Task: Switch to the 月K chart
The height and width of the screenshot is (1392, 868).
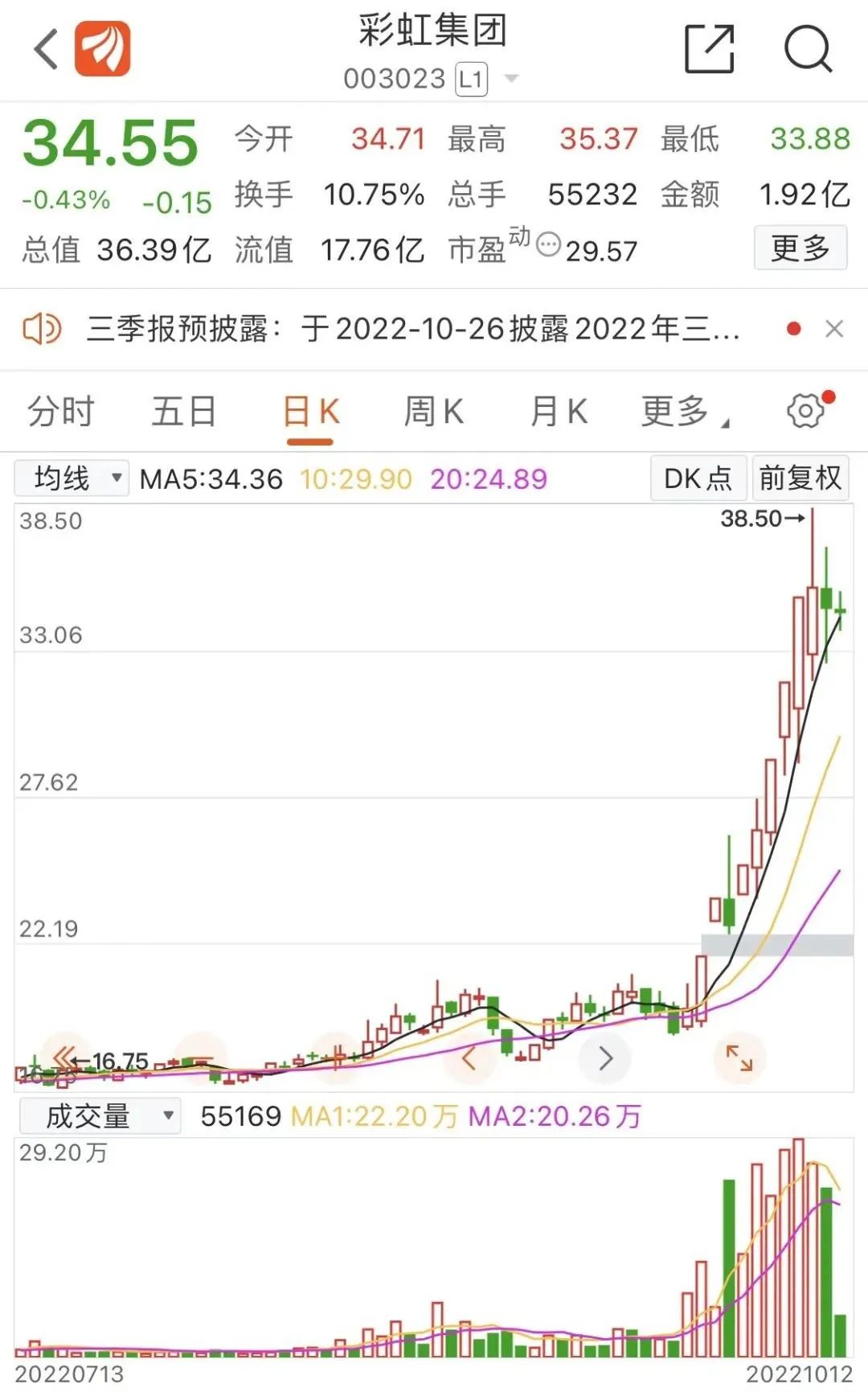Action: click(559, 412)
